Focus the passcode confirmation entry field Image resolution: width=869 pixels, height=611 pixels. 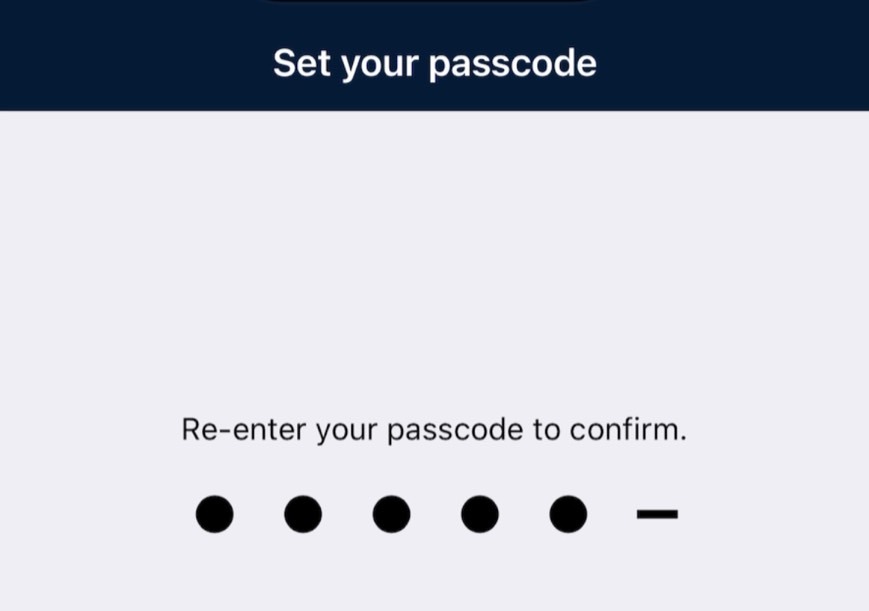[x=436, y=514]
